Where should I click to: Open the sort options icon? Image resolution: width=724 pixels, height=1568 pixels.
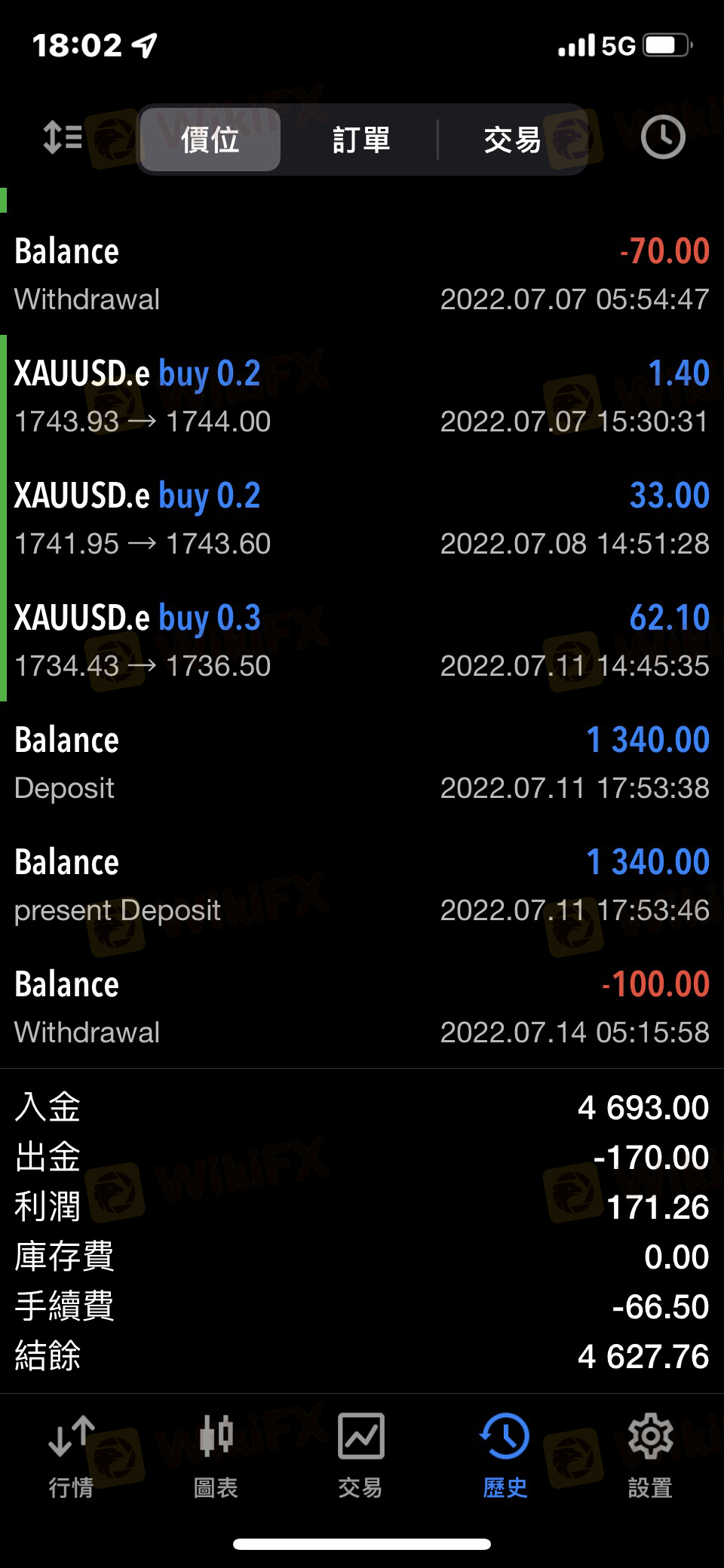coord(63,138)
